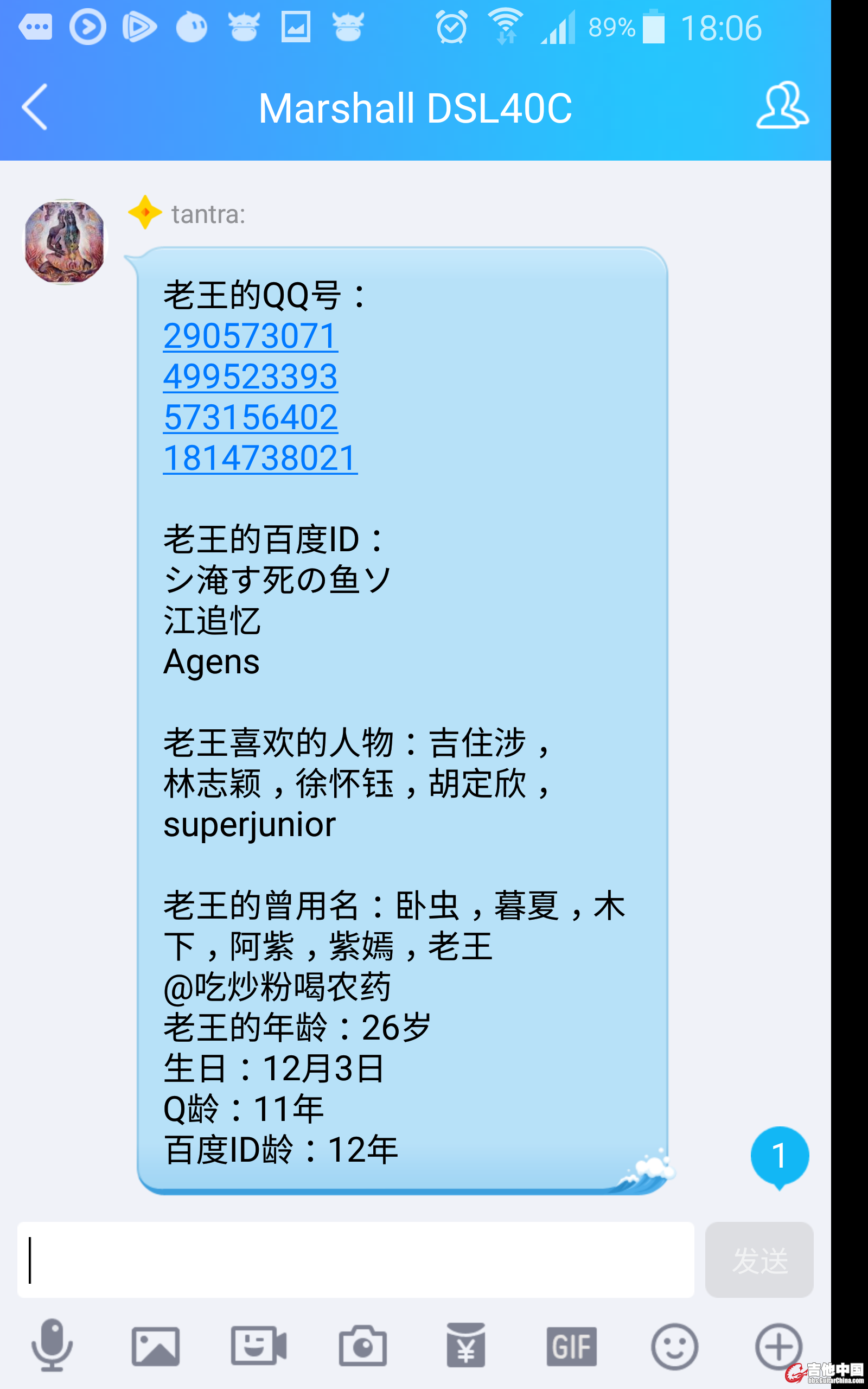
Task: Focus the message text field
Action: coord(356,1259)
